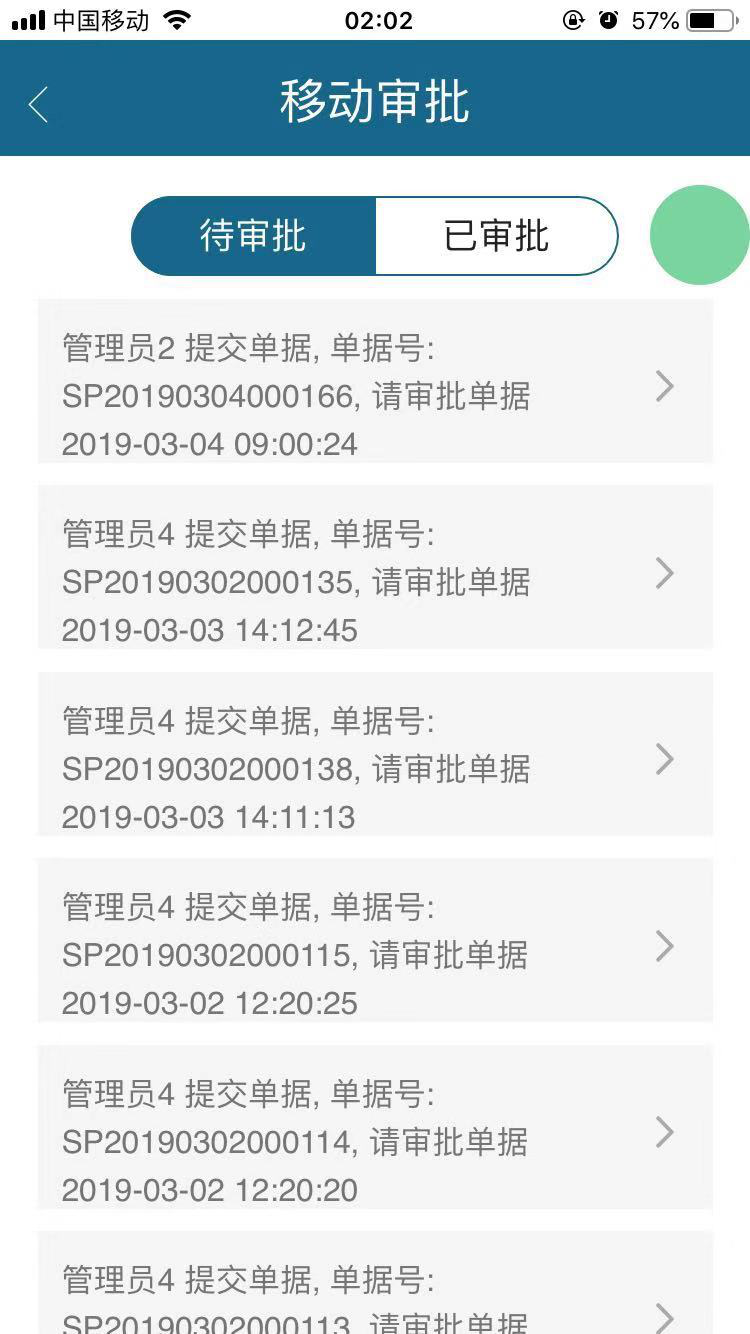Viewport: 750px width, 1334px height.
Task: Select document SP20190302000114 for approval
Action: click(375, 1128)
